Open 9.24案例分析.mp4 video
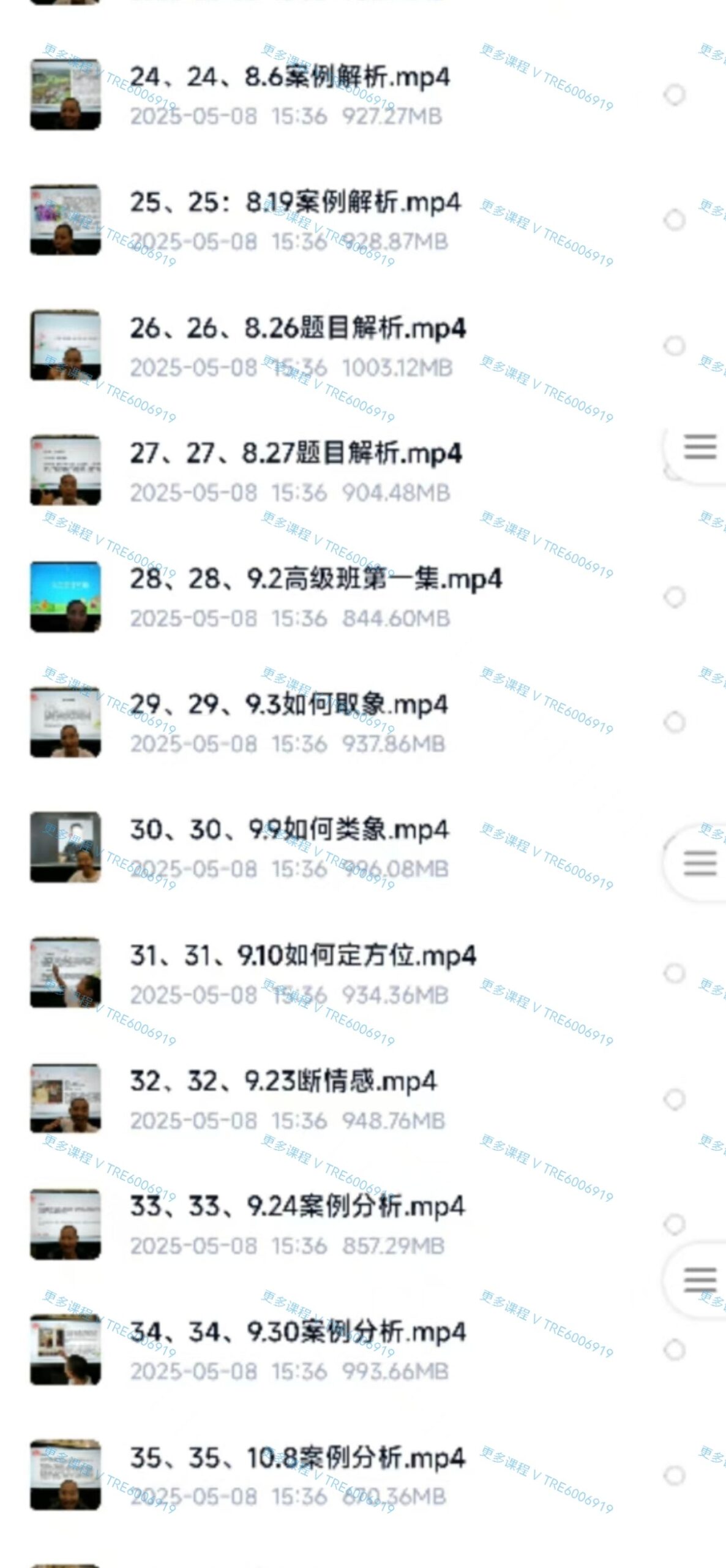 tap(297, 1207)
